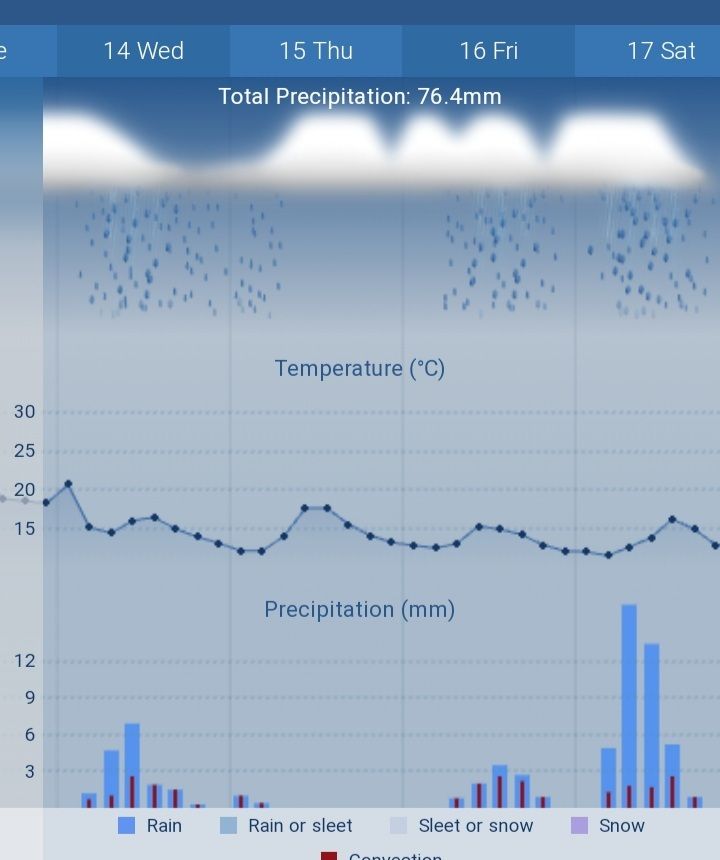
Task: Open the 16 Fri day tab
Action: (489, 51)
